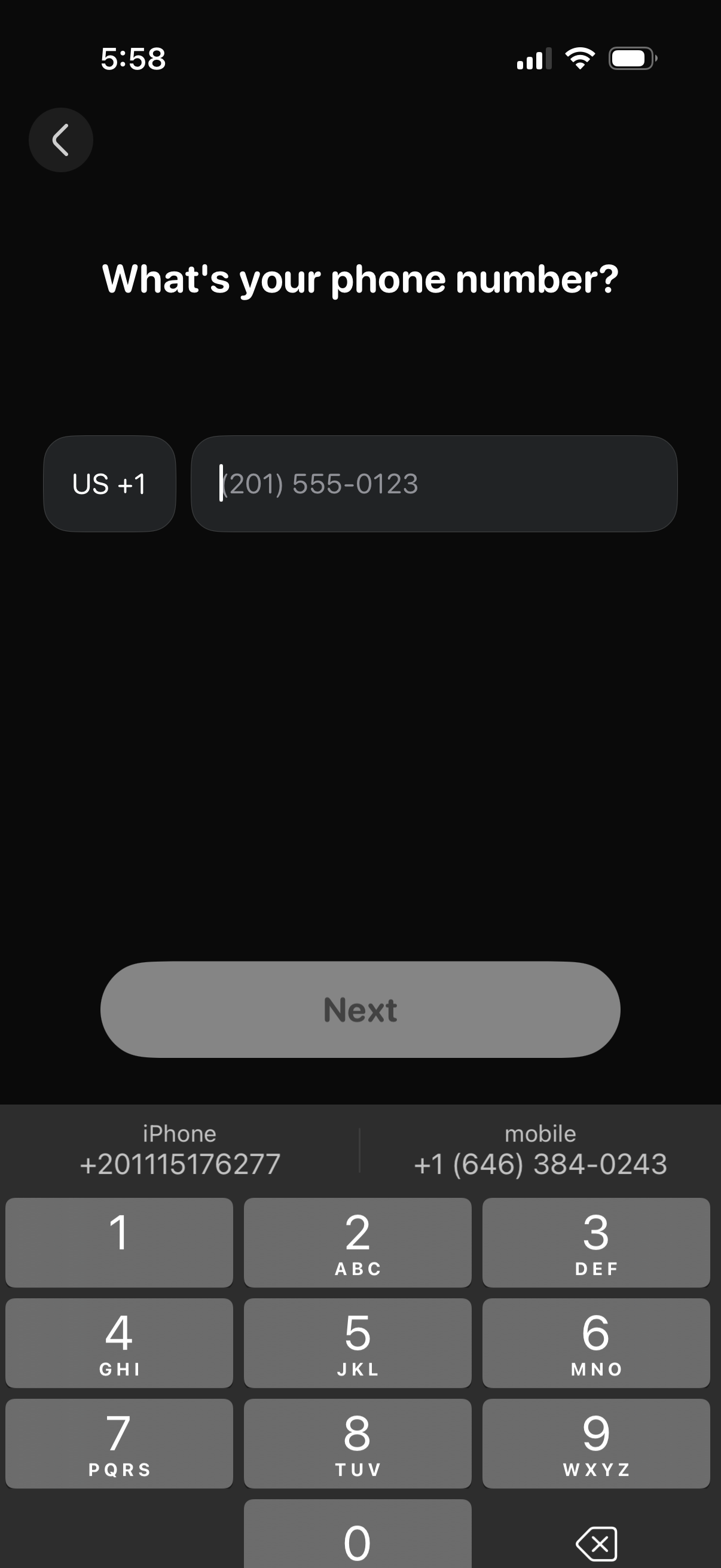Select the iPhone autofill suggestion +201115176277
This screenshot has height=1568, width=721.
(x=179, y=1151)
